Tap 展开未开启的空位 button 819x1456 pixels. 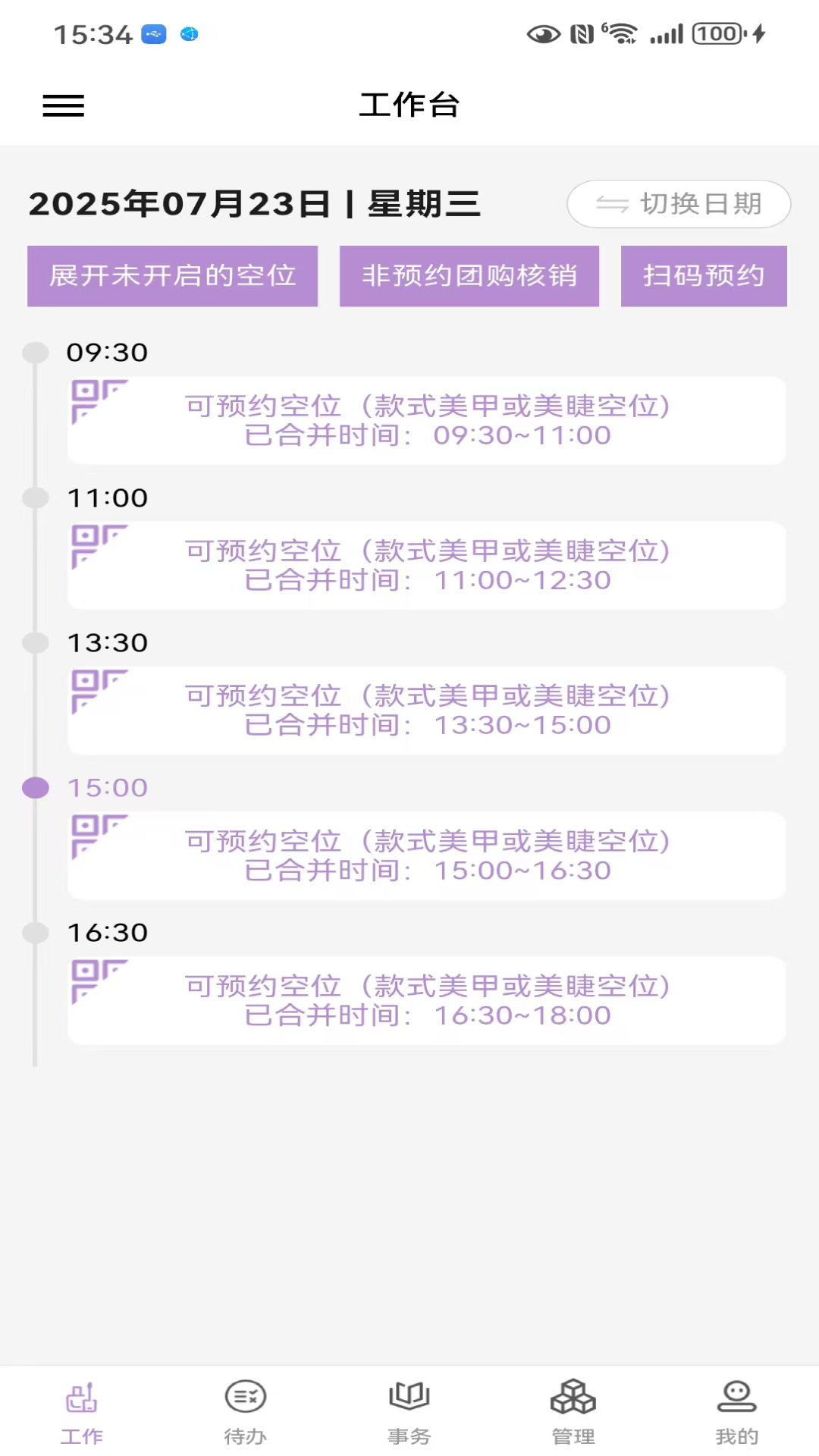tap(172, 276)
